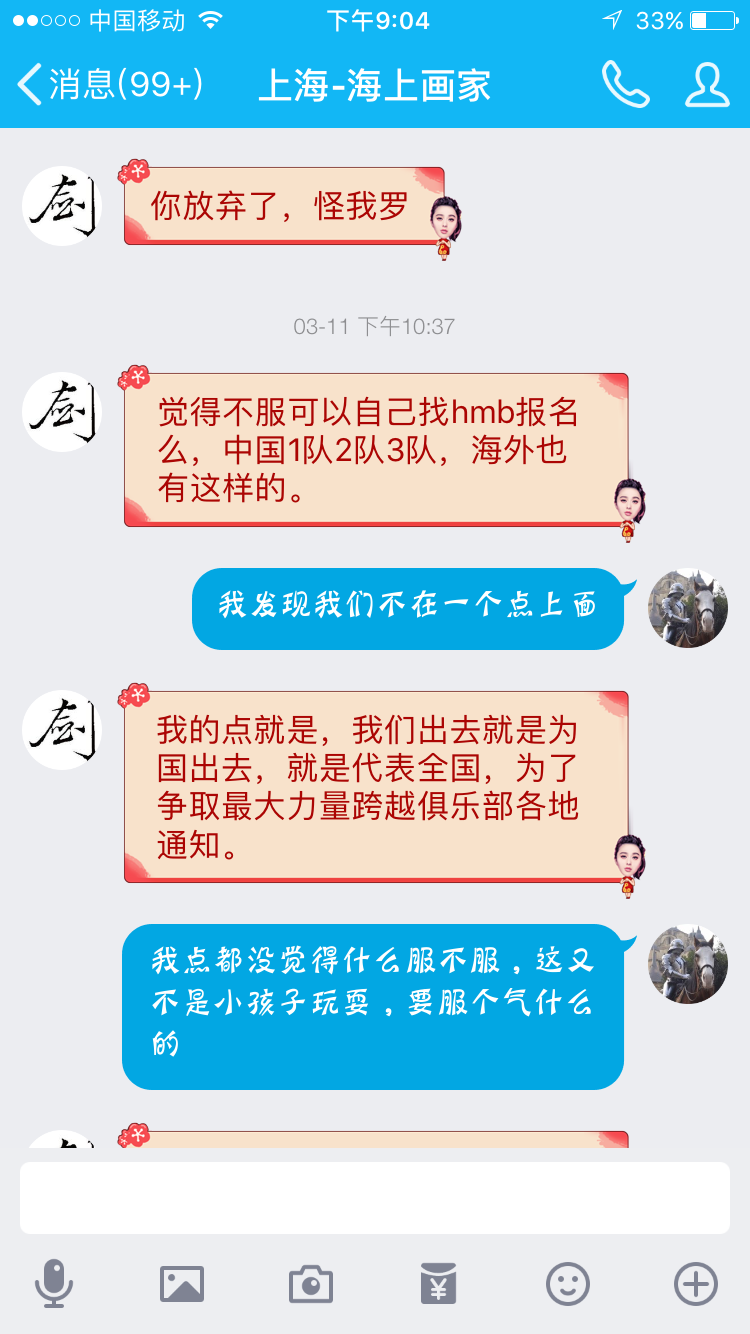Viewport: 750px width, 1334px height.
Task: Start a voice call with 上海-海上画家
Action: tap(625, 85)
